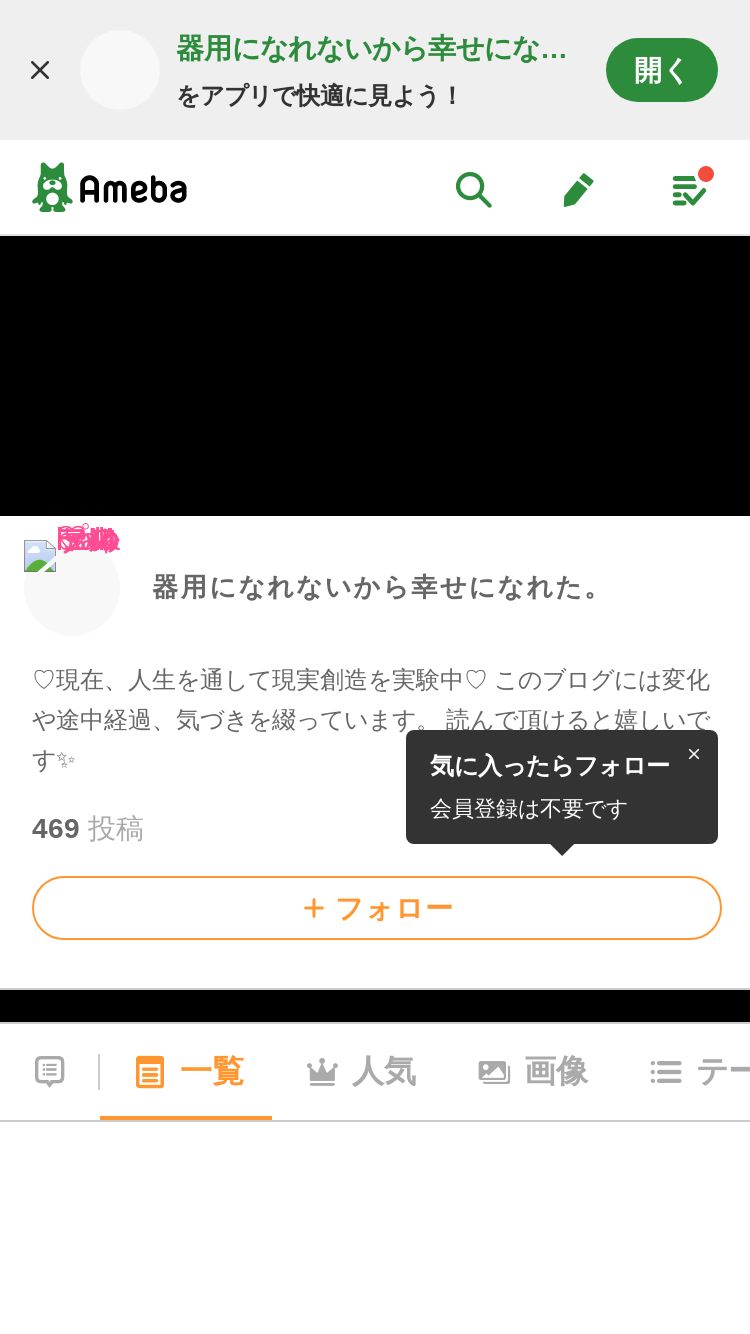Open the search magnifier icon
The image size is (750, 1334).
pos(473,189)
